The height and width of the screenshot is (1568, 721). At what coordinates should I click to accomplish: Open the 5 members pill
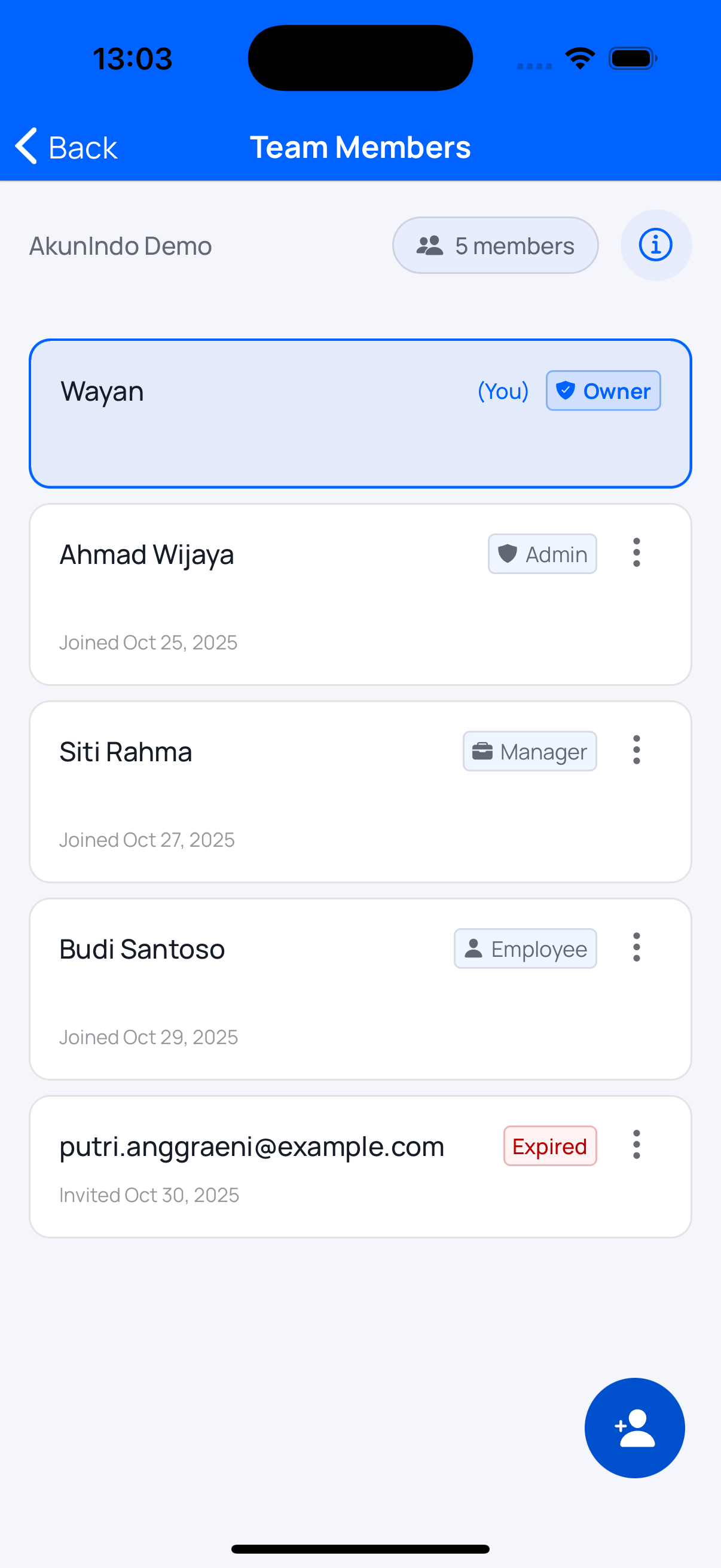tap(494, 245)
